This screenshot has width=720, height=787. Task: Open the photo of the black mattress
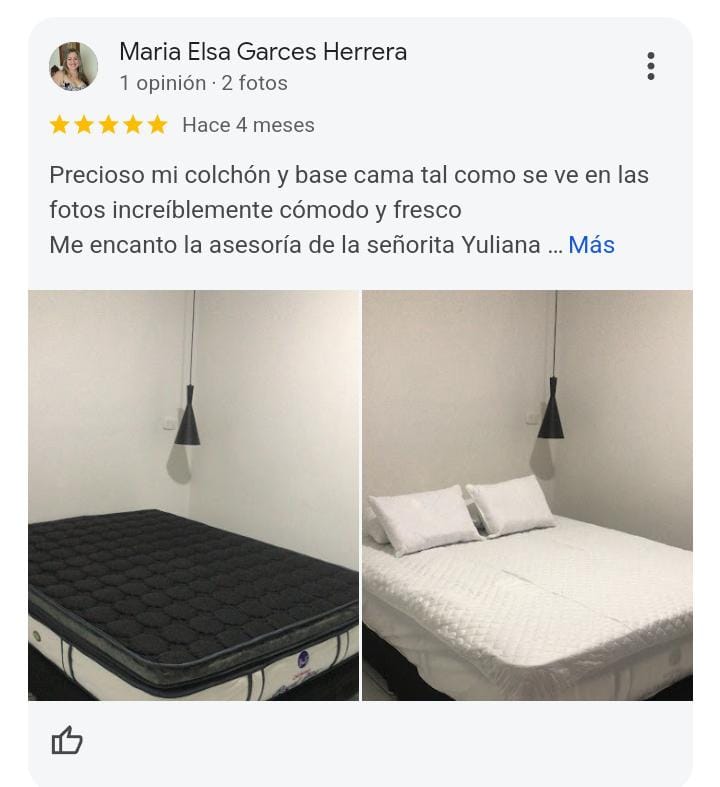tap(193, 495)
